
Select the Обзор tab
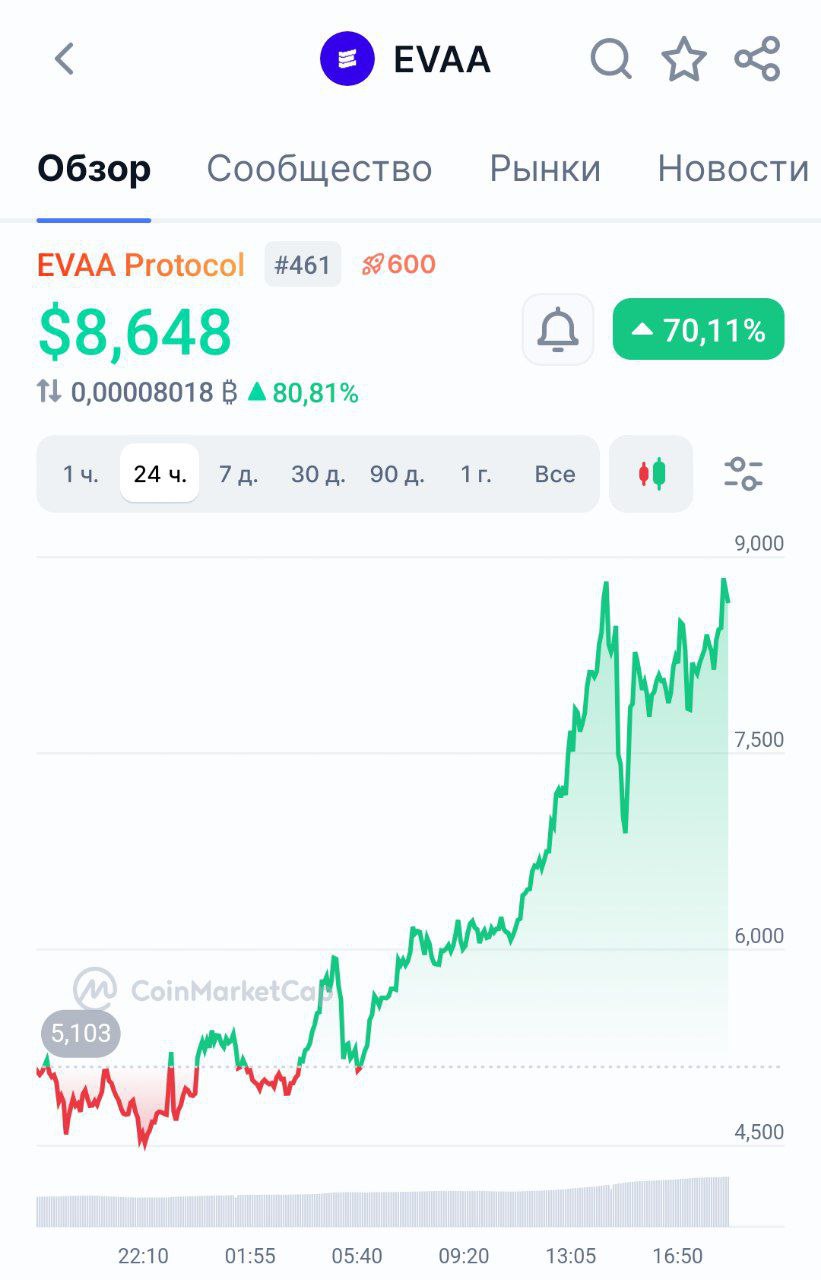(x=94, y=169)
